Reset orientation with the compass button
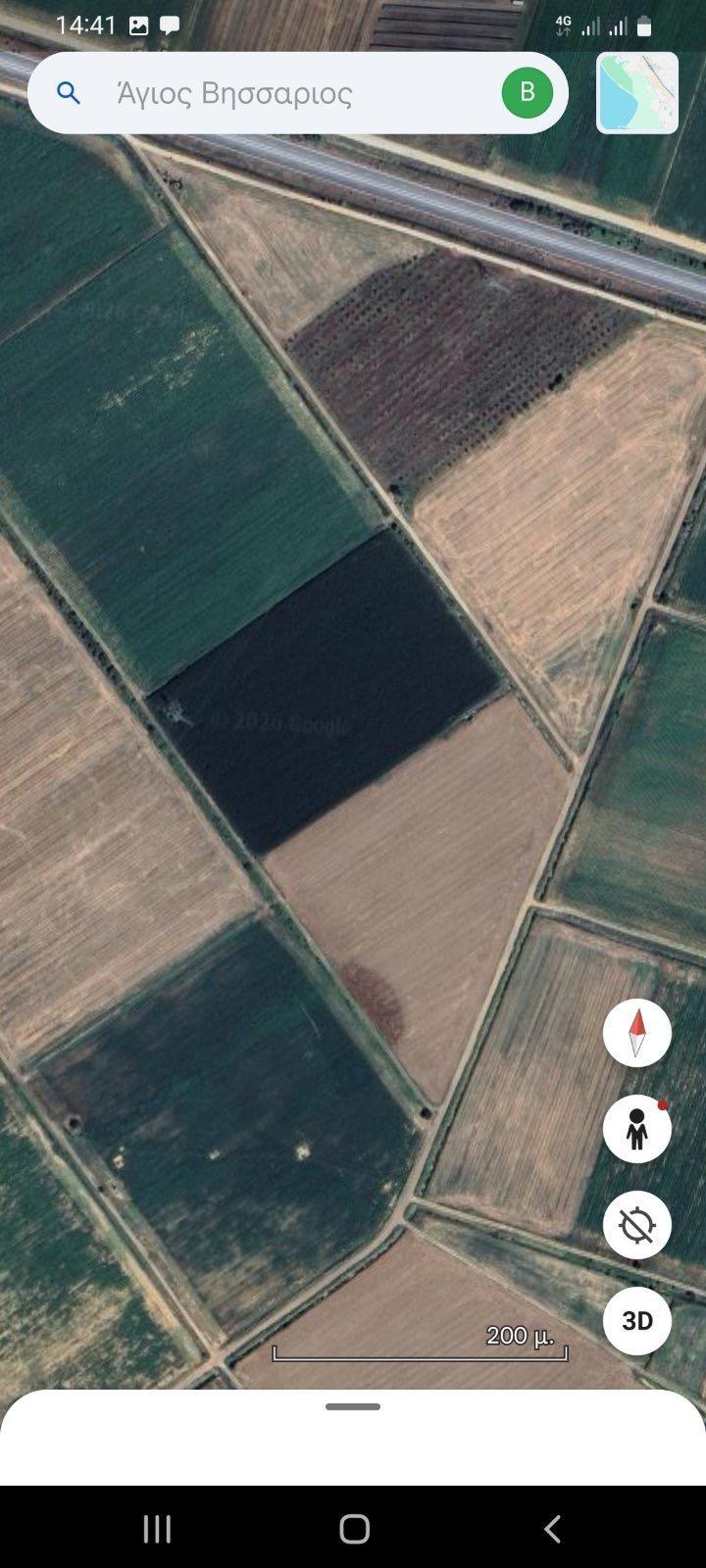This screenshot has height=1568, width=706. click(637, 1033)
